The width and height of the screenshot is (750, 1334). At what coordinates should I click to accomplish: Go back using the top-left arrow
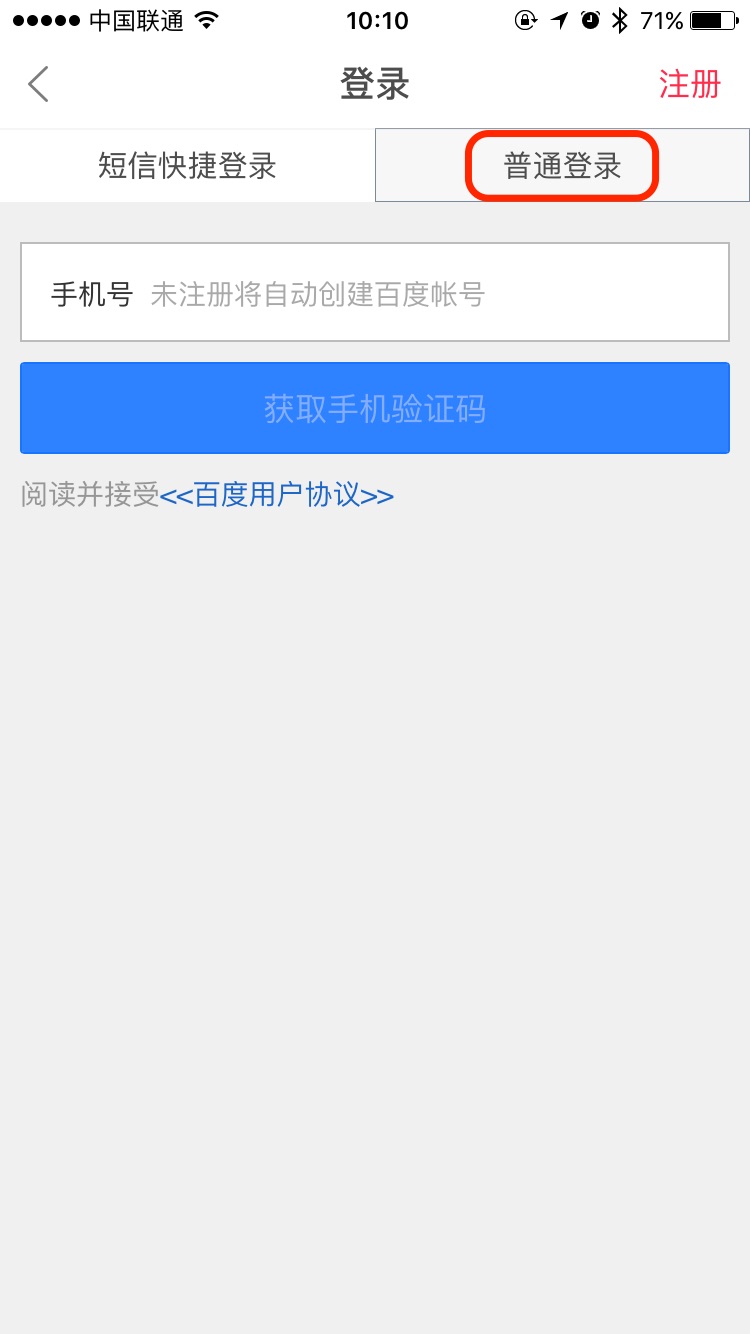[39, 85]
